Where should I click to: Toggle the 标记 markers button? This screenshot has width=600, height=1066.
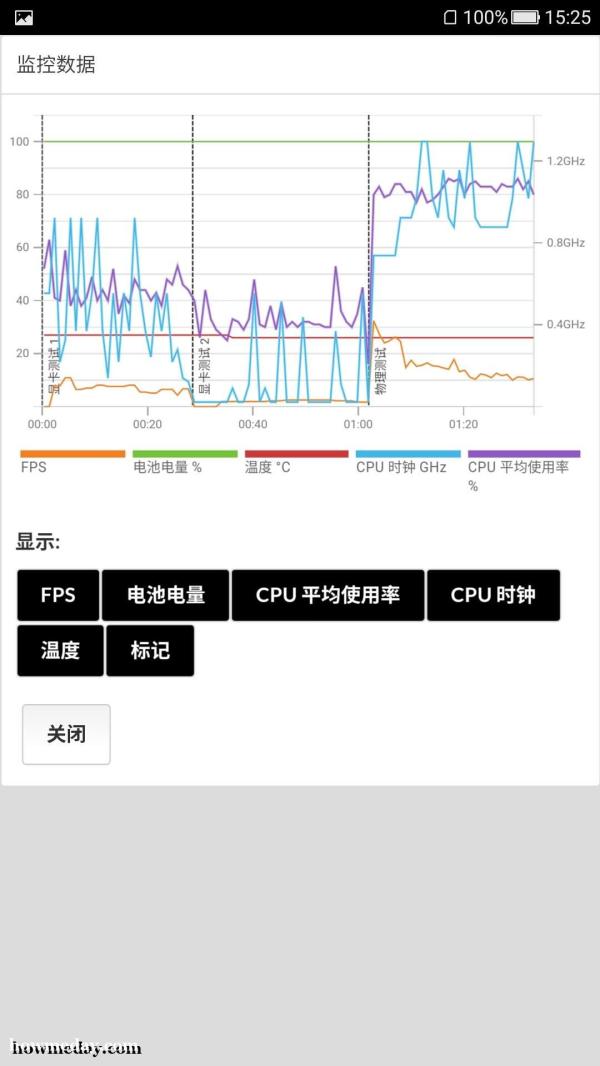150,651
